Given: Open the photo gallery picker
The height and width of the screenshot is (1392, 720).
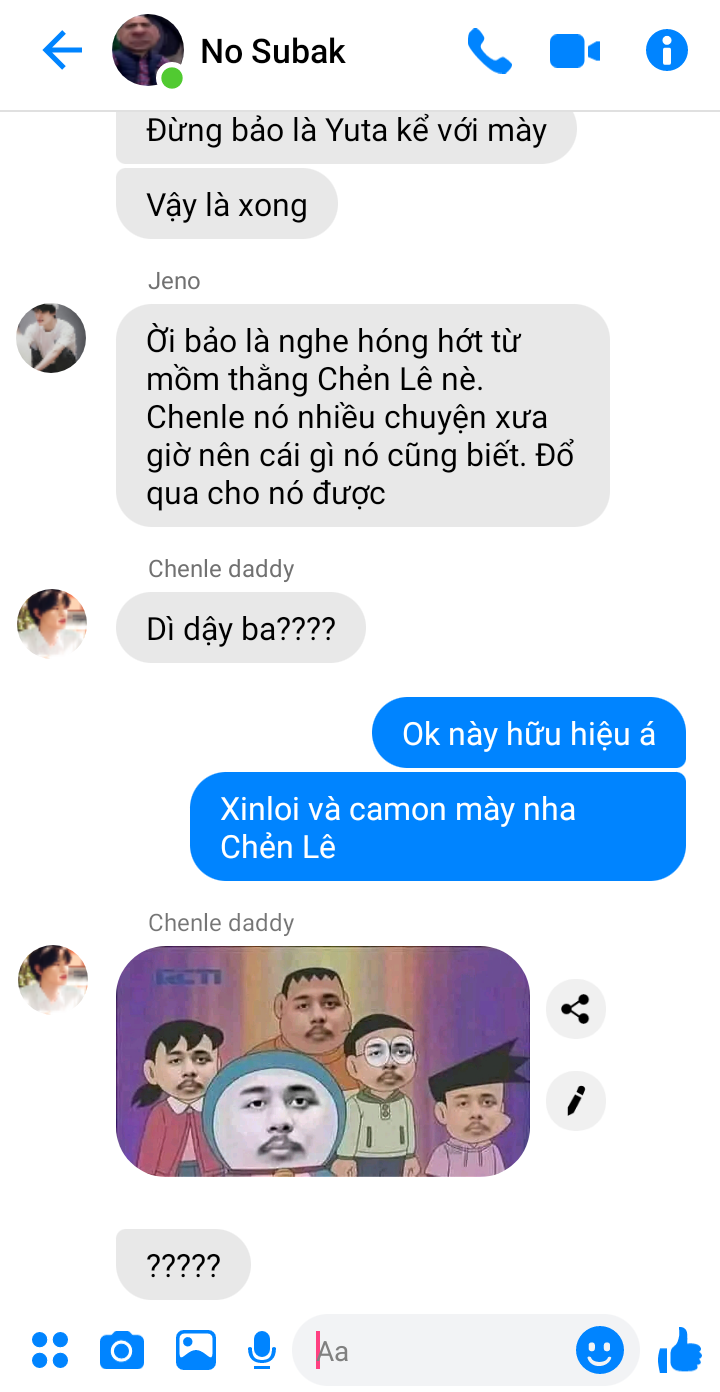Looking at the screenshot, I should [196, 1350].
